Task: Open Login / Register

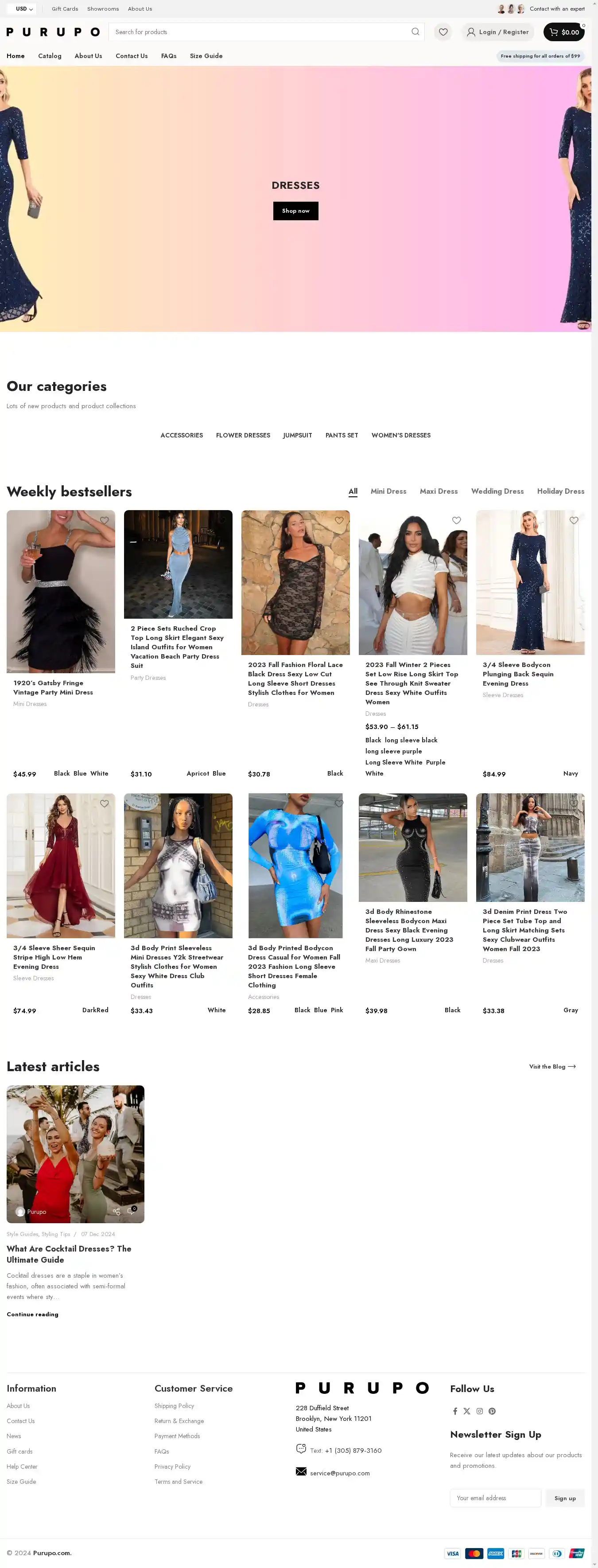Action: coord(497,32)
